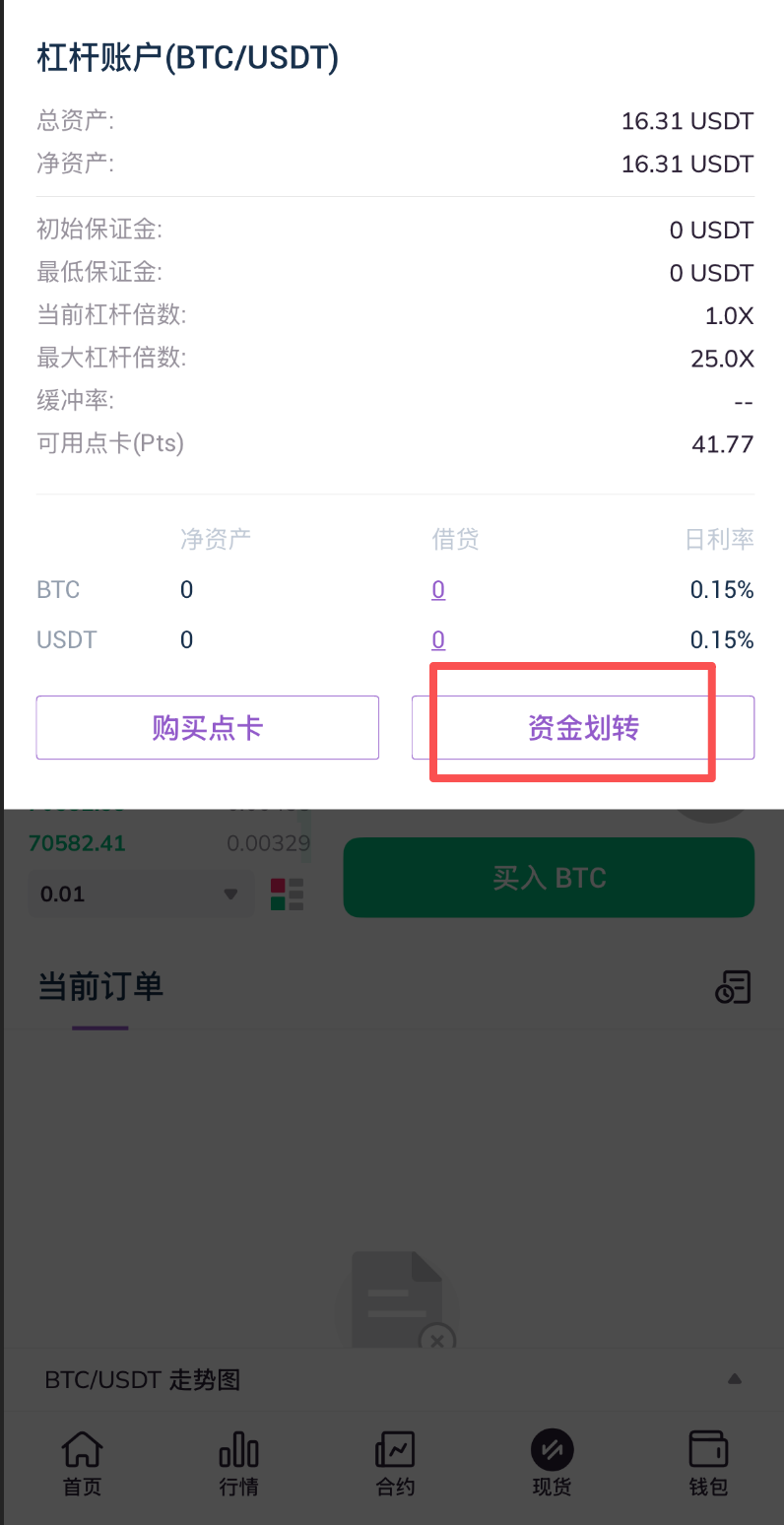784x1525 pixels.
Task: Switch to the 行情 markets tab
Action: [238, 1464]
